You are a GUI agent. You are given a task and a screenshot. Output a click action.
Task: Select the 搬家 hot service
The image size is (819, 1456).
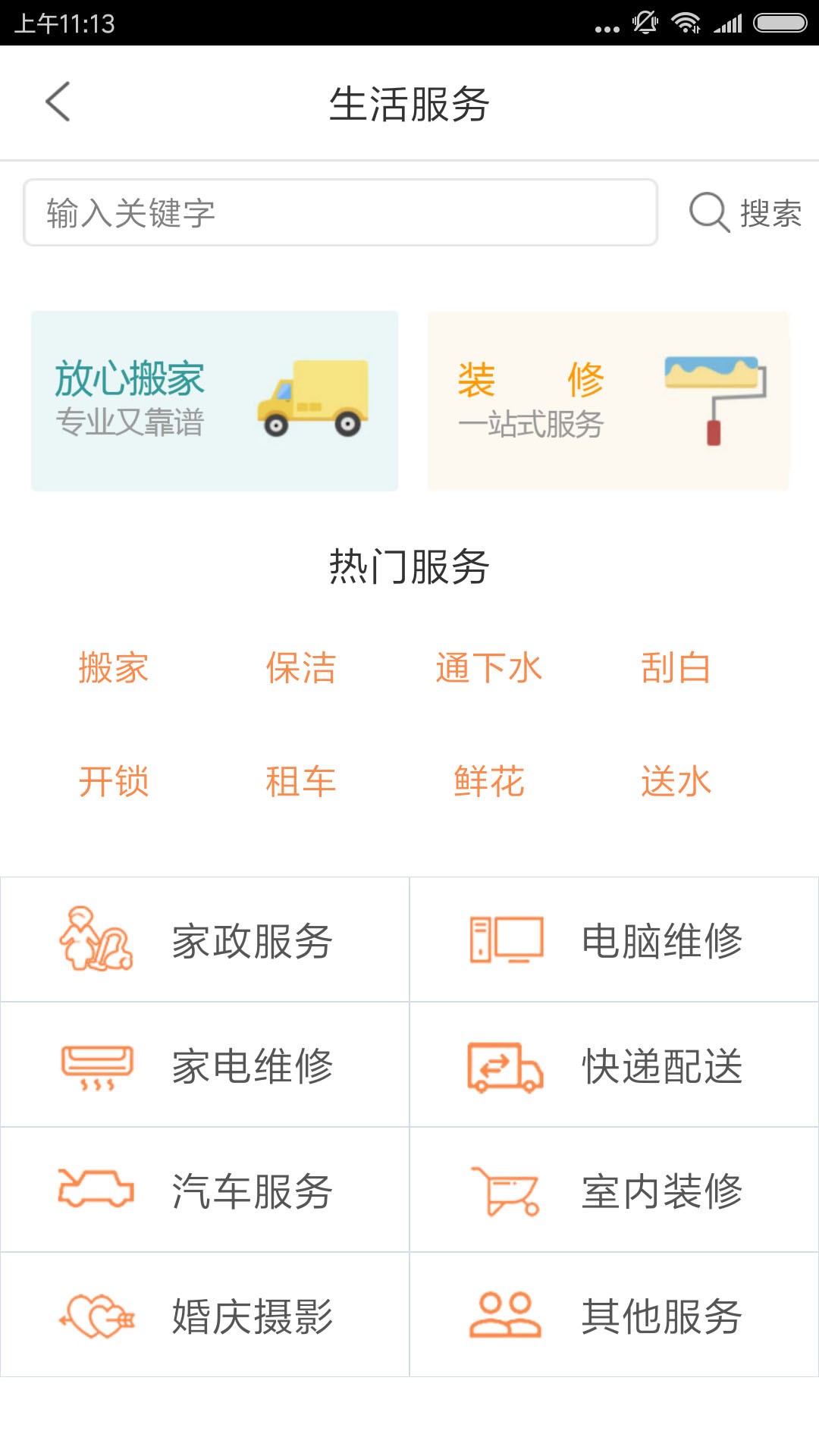[114, 668]
